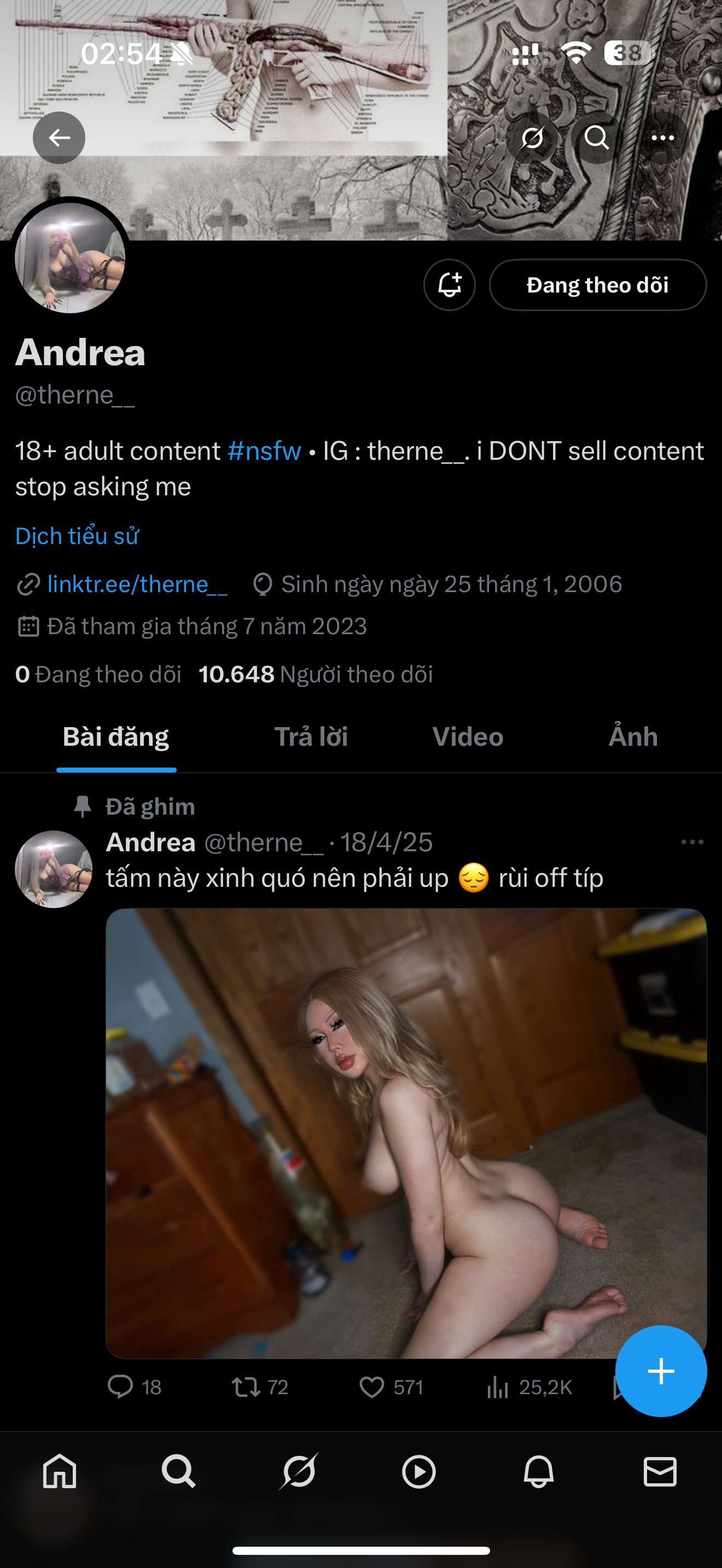Tap Dịch tiểu sử to translate bio
722x1568 pixels.
click(77, 536)
